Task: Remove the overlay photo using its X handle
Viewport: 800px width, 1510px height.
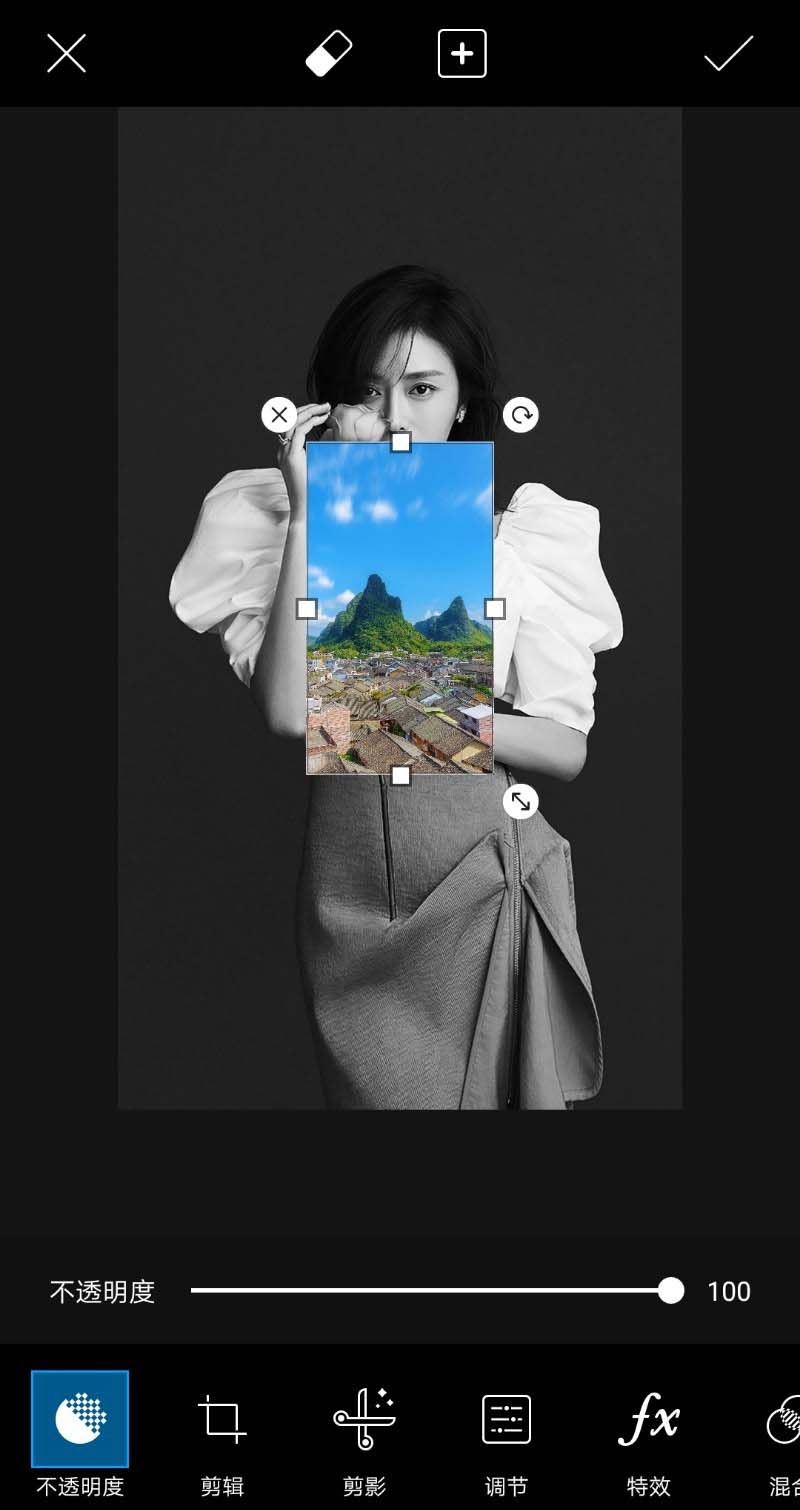Action: tap(279, 414)
